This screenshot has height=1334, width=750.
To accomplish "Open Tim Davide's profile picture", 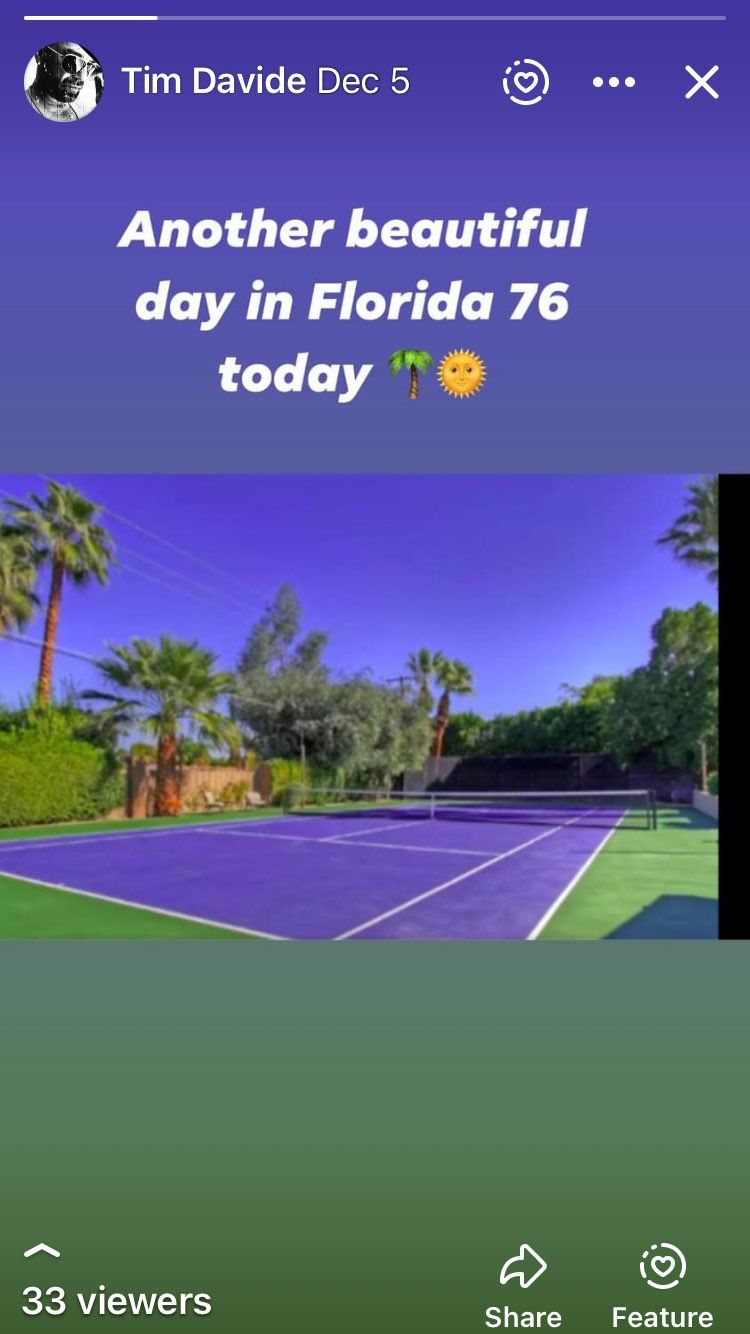I will [x=63, y=82].
